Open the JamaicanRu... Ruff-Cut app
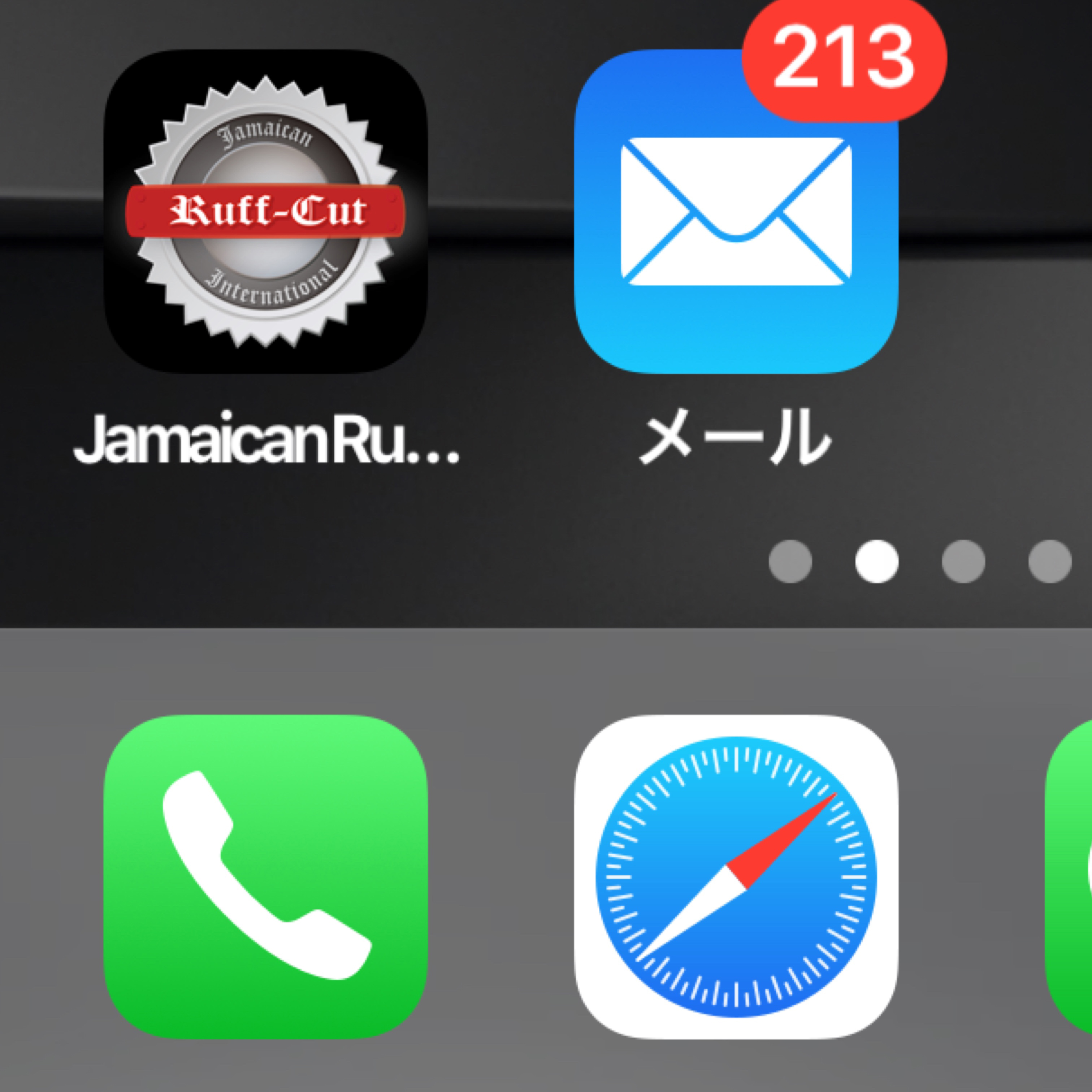Screen dimensions: 1092x1092 266,211
